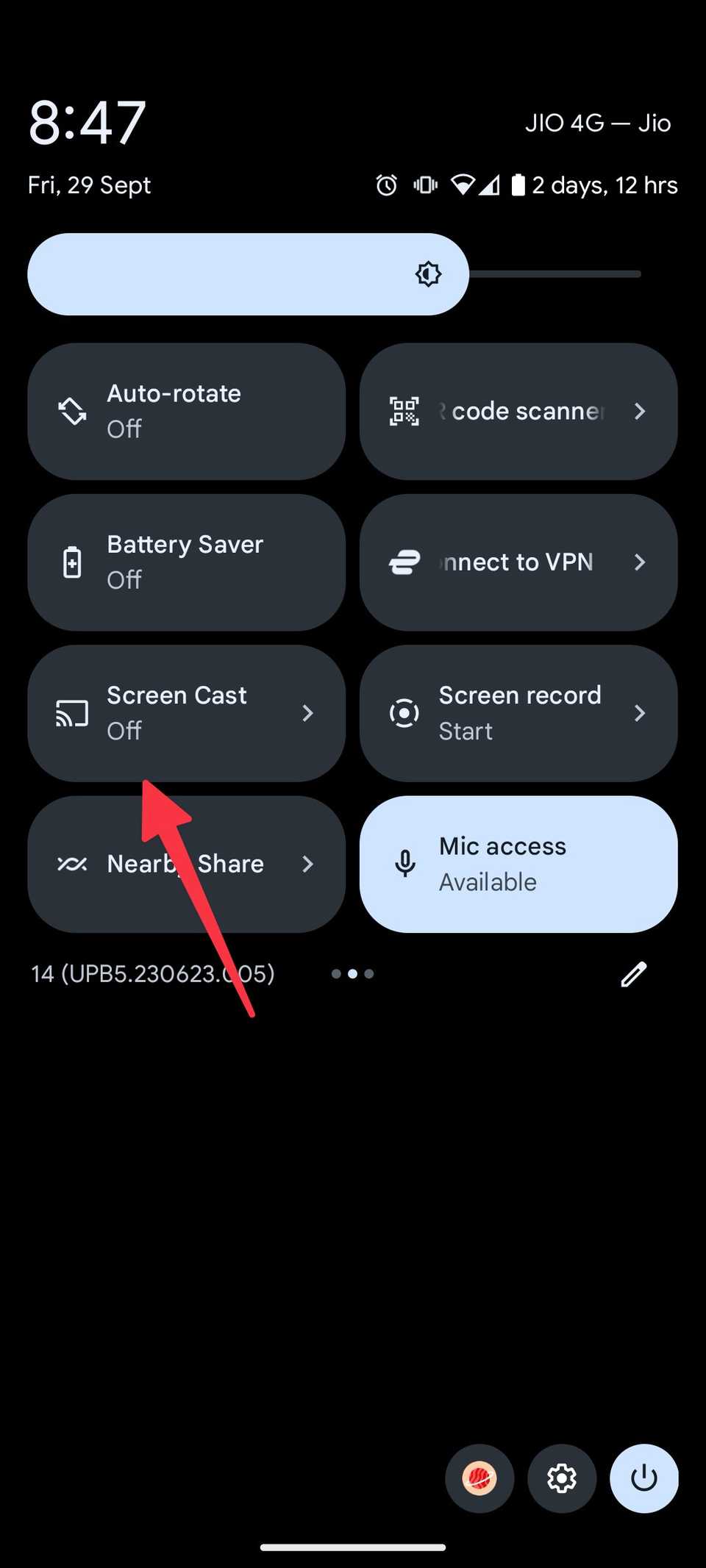Open the Connect to VPN tile
Image resolution: width=706 pixels, height=1568 pixels.
[518, 562]
